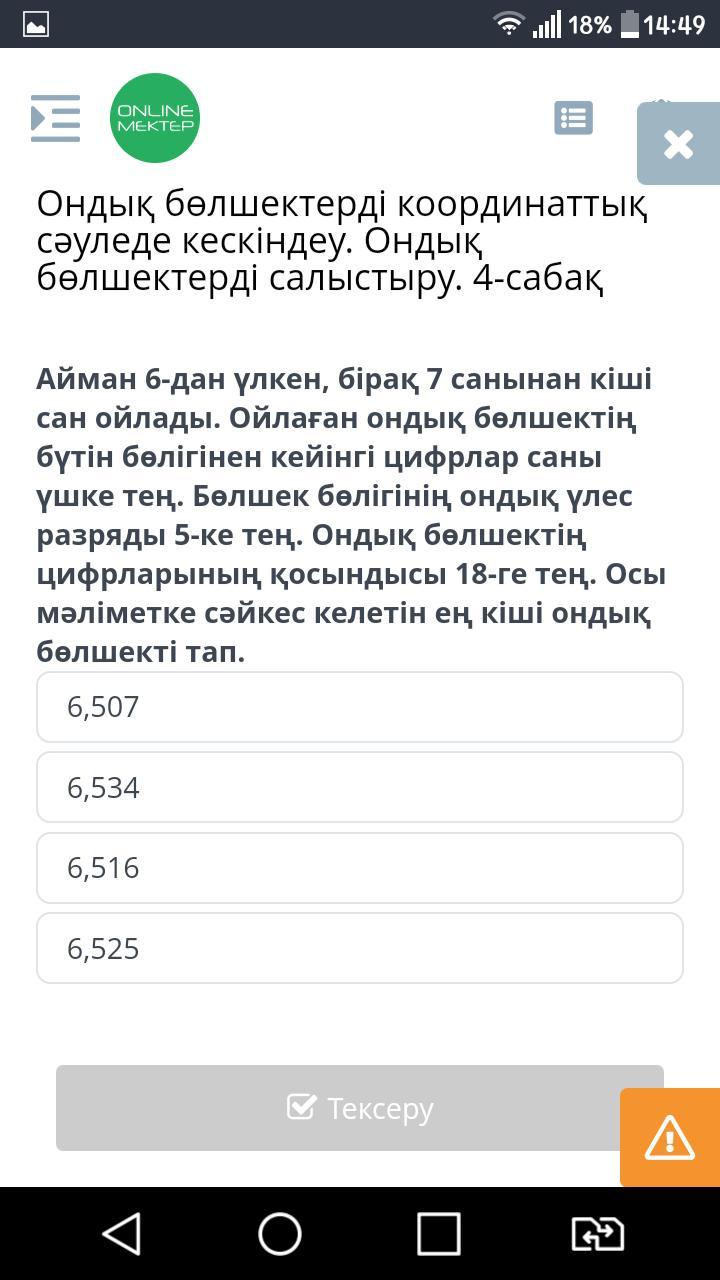Tap the Тексеру check button
720x1280 pixels.
[x=360, y=1108]
